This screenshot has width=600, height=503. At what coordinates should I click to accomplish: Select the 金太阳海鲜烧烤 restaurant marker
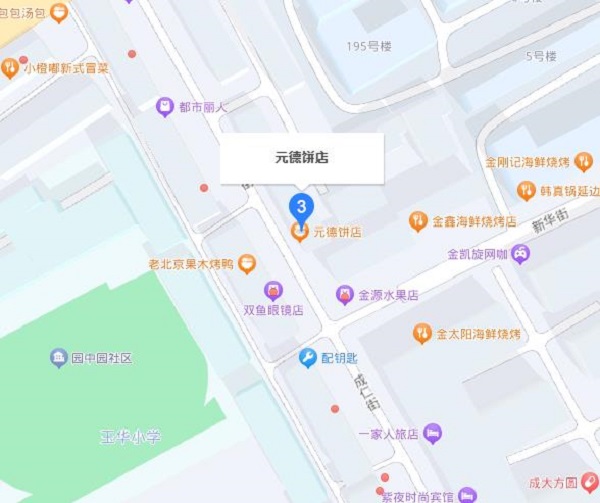pyautogui.click(x=423, y=333)
